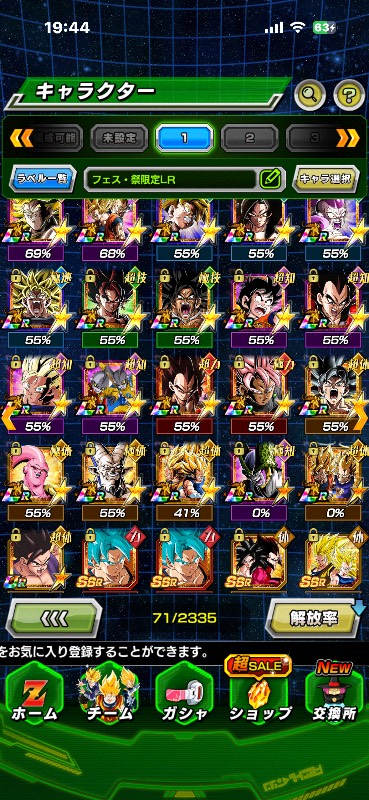Show previous label tabs with left arrows
This screenshot has height=800, width=369.
tap(21, 138)
